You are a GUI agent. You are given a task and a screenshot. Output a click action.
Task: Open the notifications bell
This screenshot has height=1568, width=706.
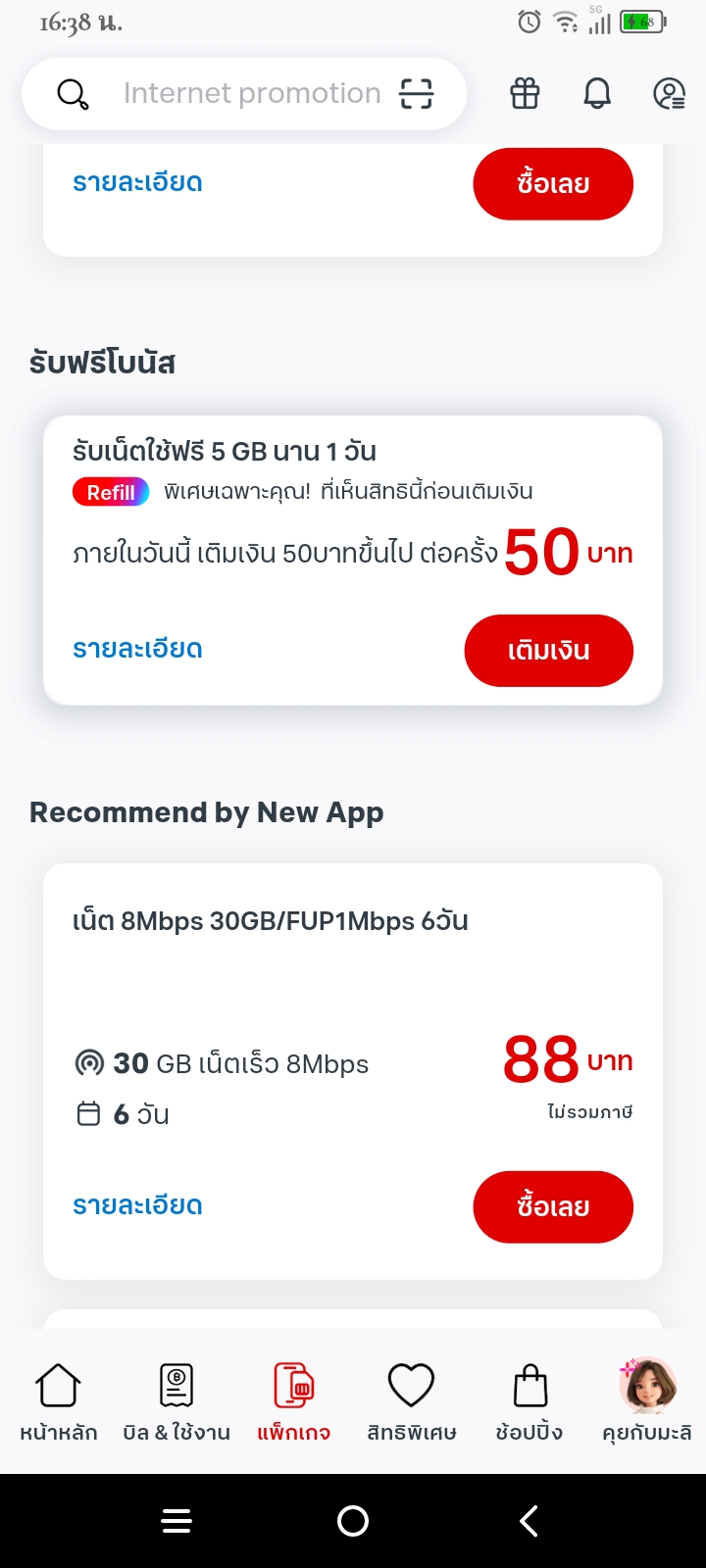pyautogui.click(x=597, y=94)
